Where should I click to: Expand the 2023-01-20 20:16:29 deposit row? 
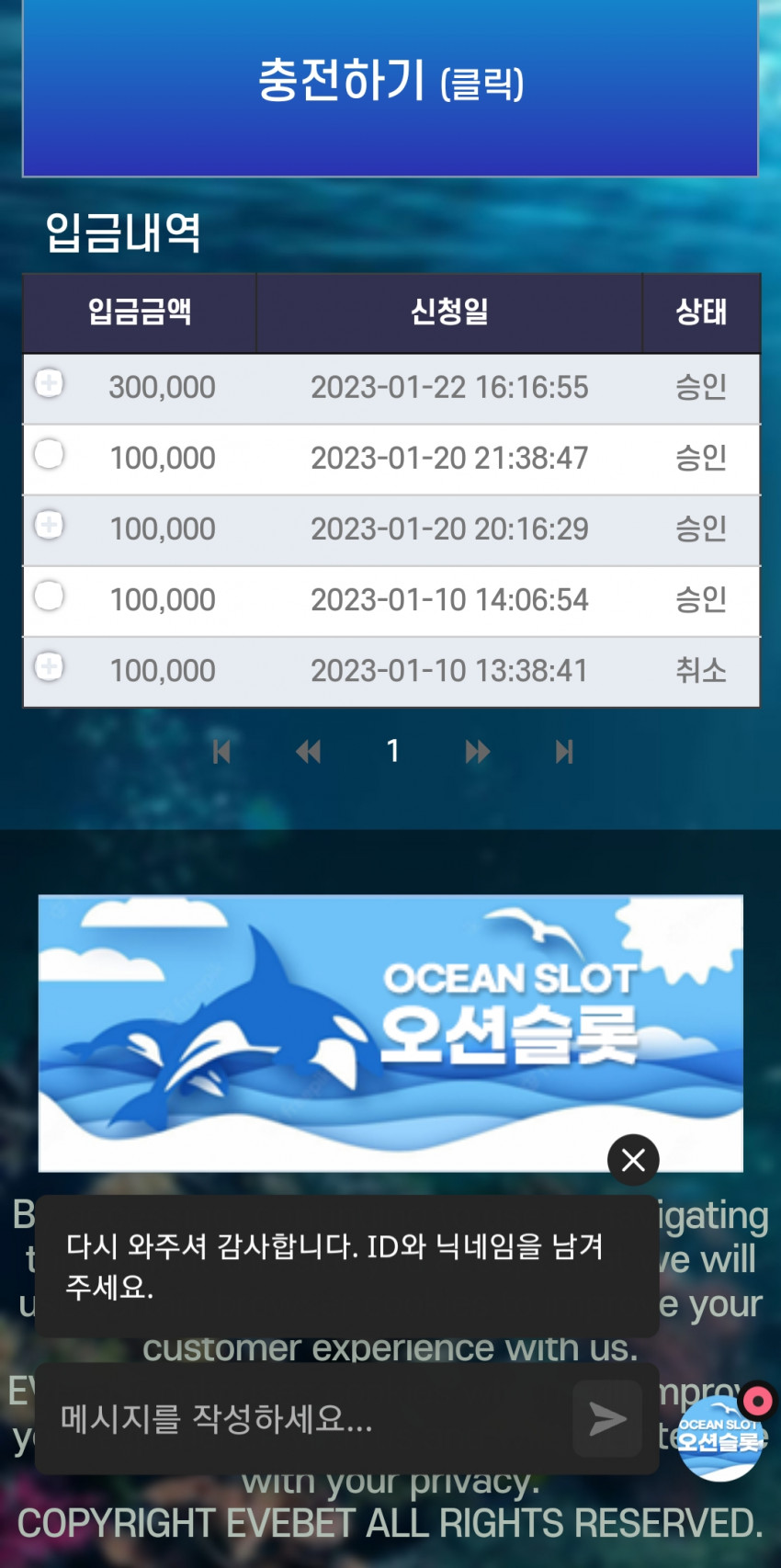coord(49,525)
